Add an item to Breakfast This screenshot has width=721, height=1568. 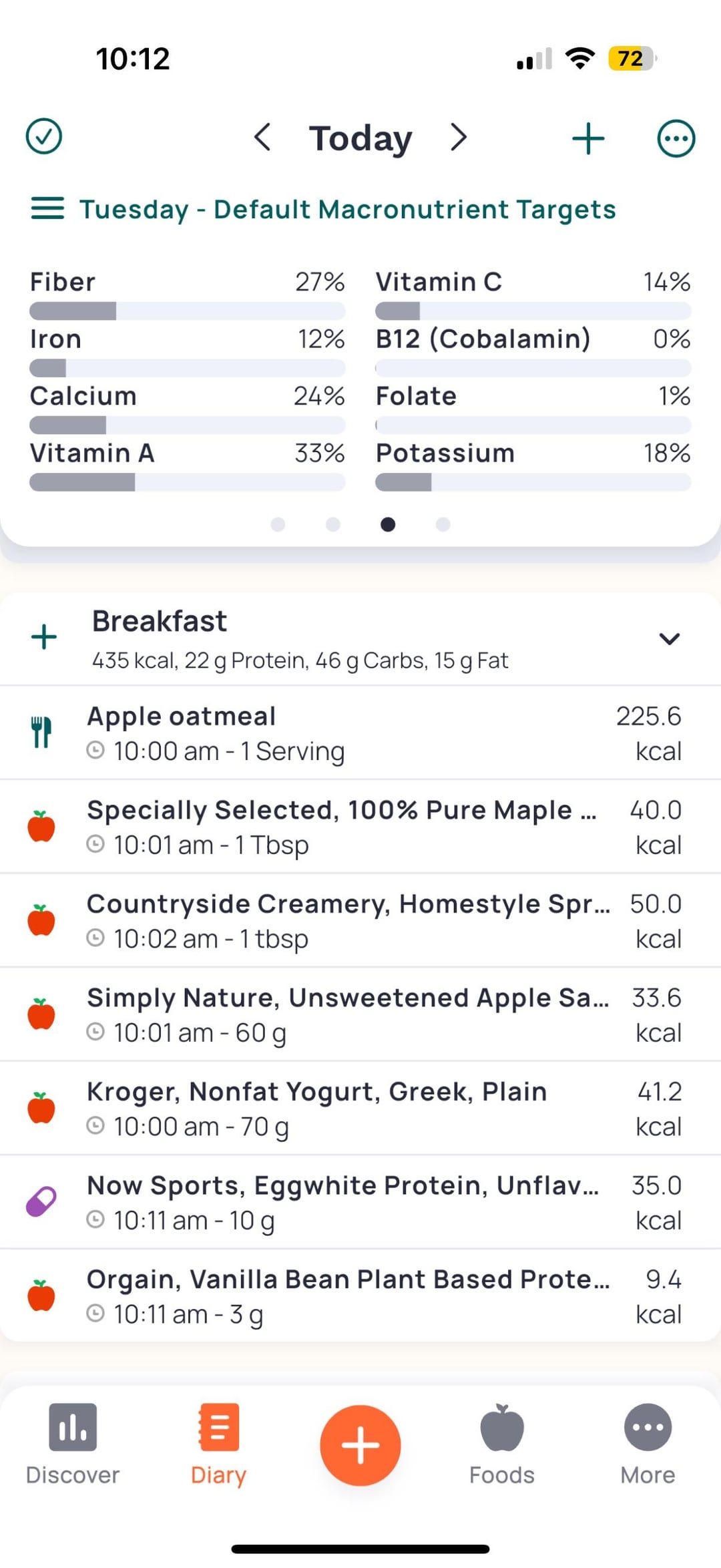(x=44, y=637)
